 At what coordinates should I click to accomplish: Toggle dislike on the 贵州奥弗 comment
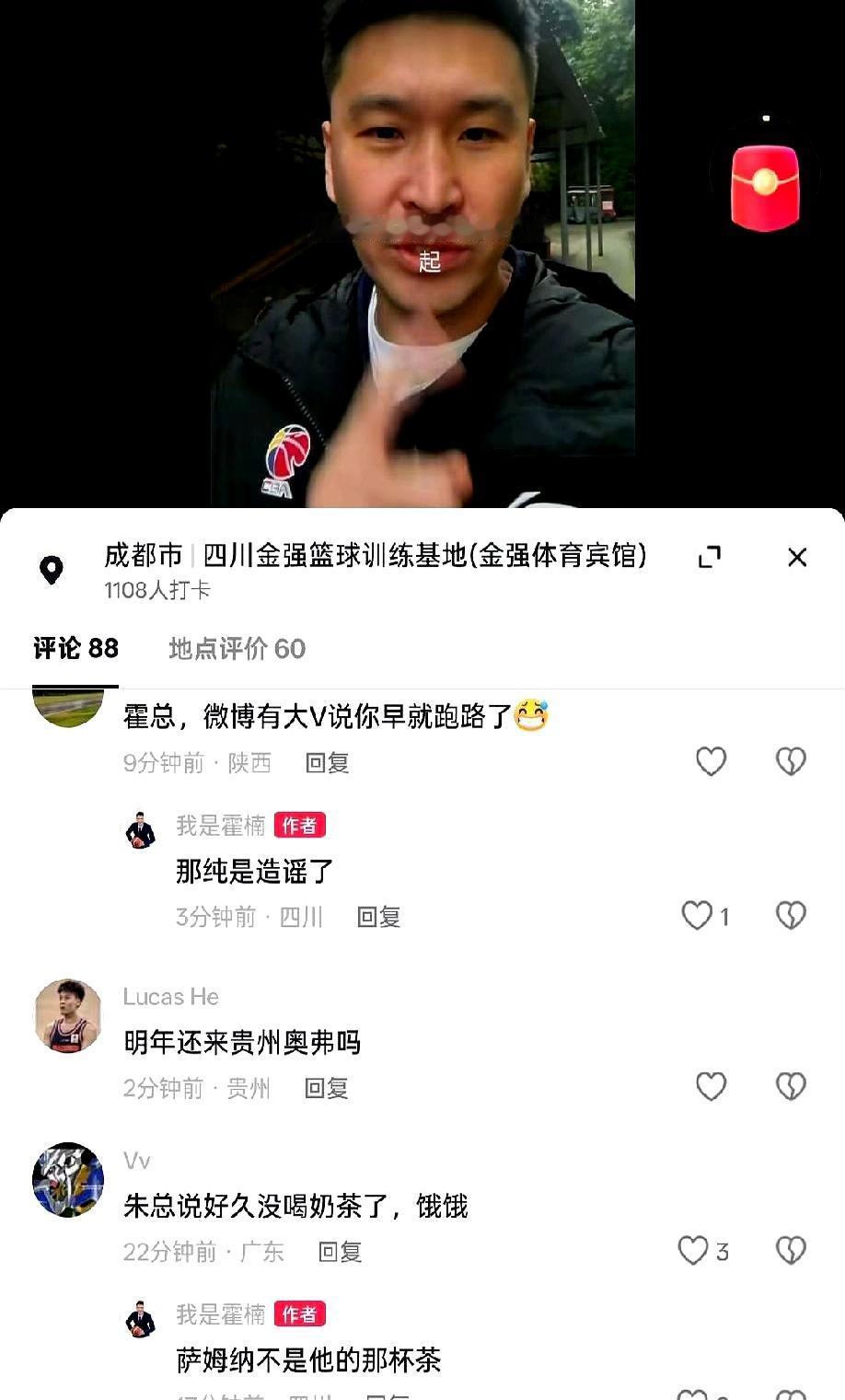point(790,1087)
